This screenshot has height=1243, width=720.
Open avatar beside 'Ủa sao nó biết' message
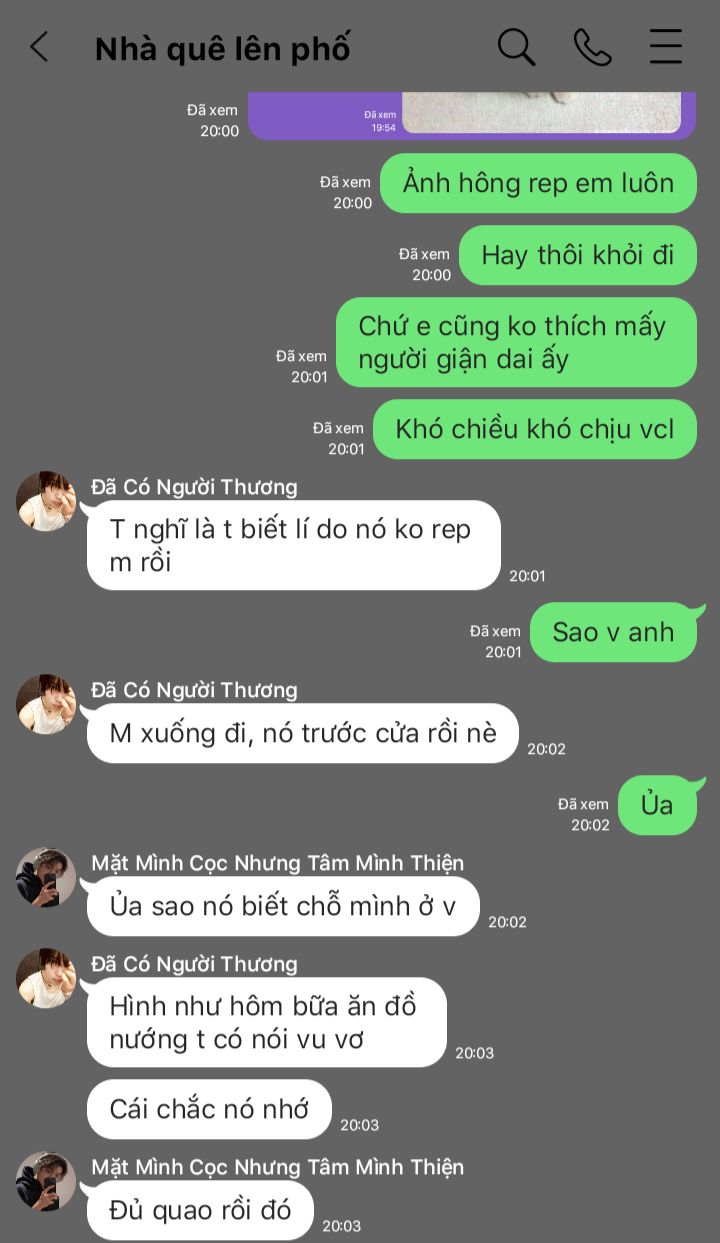(x=46, y=877)
